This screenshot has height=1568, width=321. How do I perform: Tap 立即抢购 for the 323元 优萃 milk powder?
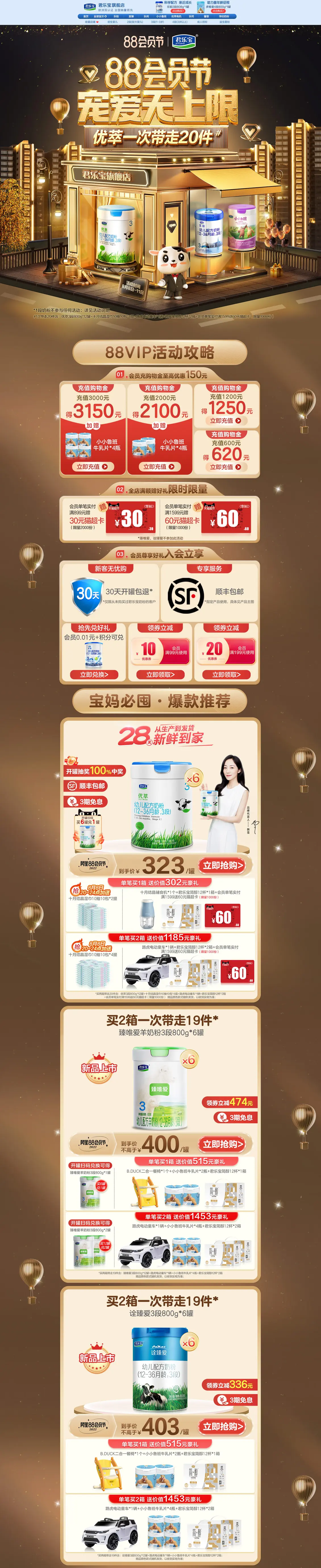(222, 865)
